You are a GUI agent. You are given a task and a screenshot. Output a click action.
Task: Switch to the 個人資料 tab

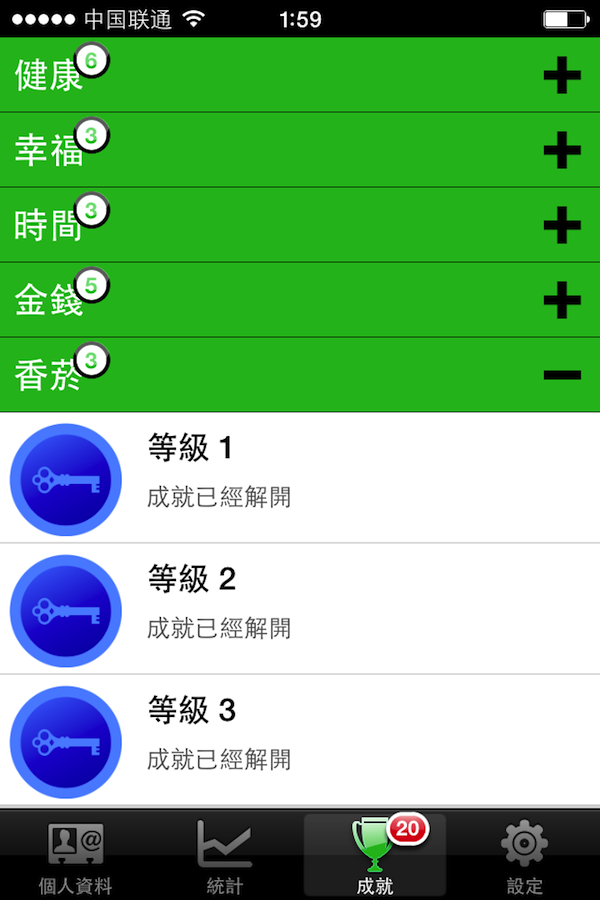(x=75, y=856)
